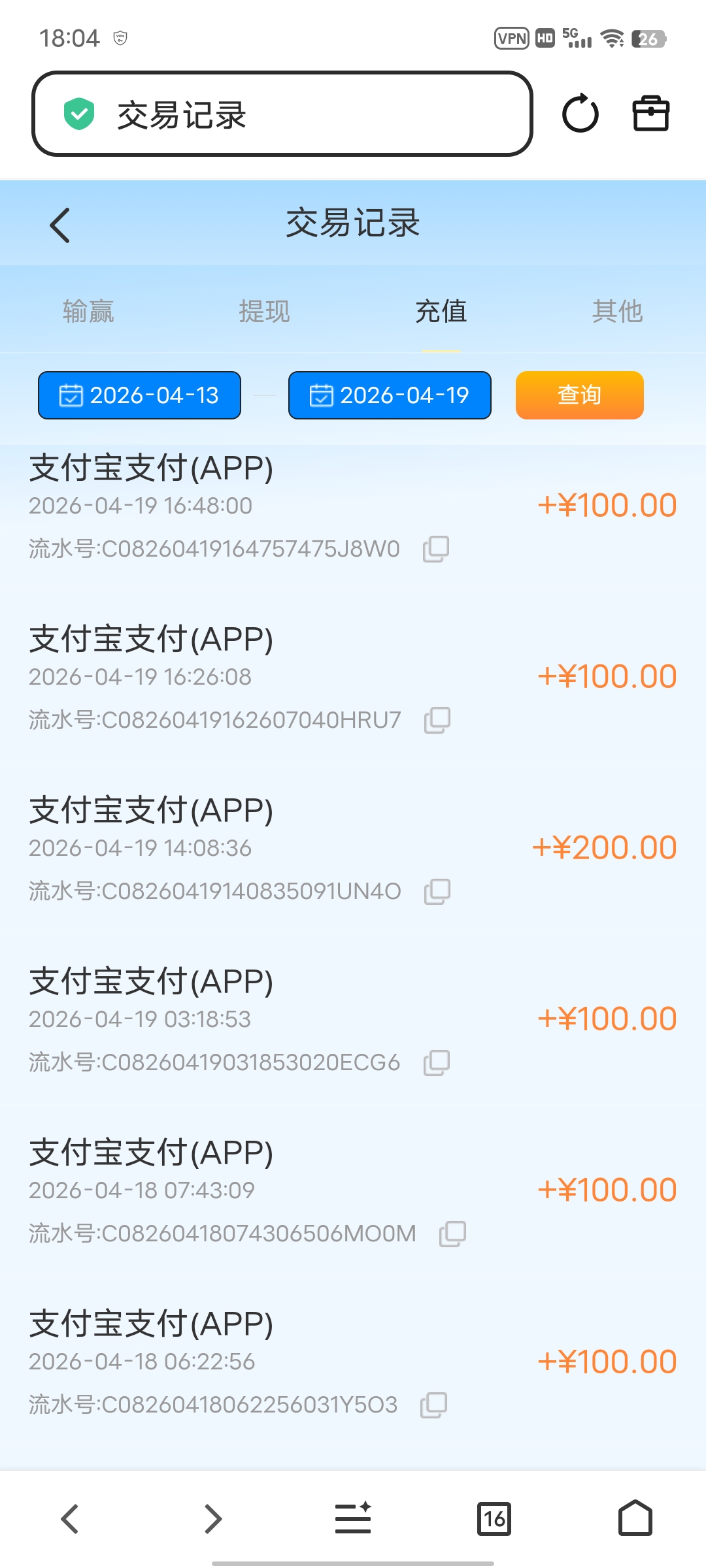Screen dimensions: 706x1568
Task: Open the browser menu at bottom center
Action: (353, 1518)
